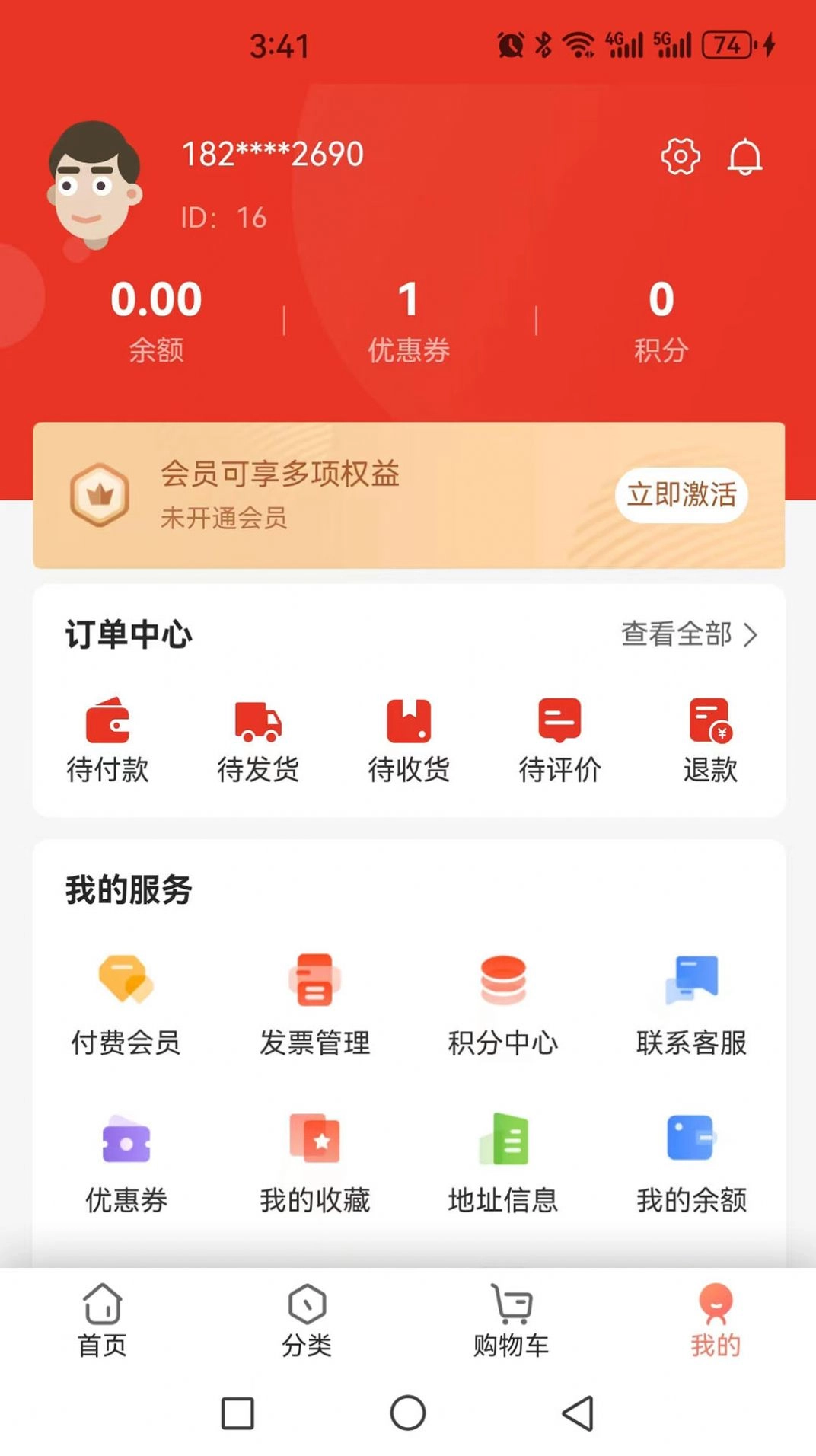Tap 立即激活 to activate membership

click(681, 495)
